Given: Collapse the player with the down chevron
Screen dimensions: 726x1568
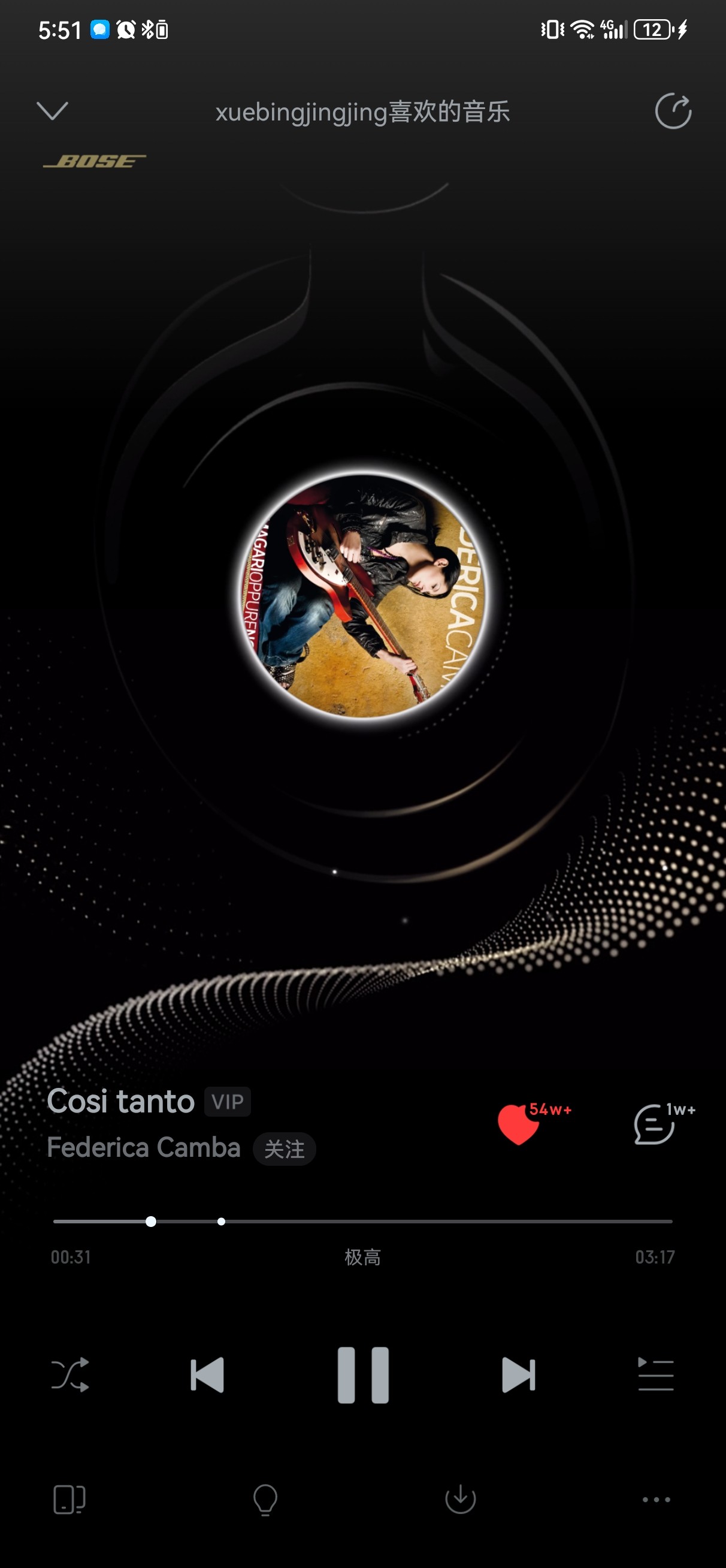Looking at the screenshot, I should click(52, 111).
